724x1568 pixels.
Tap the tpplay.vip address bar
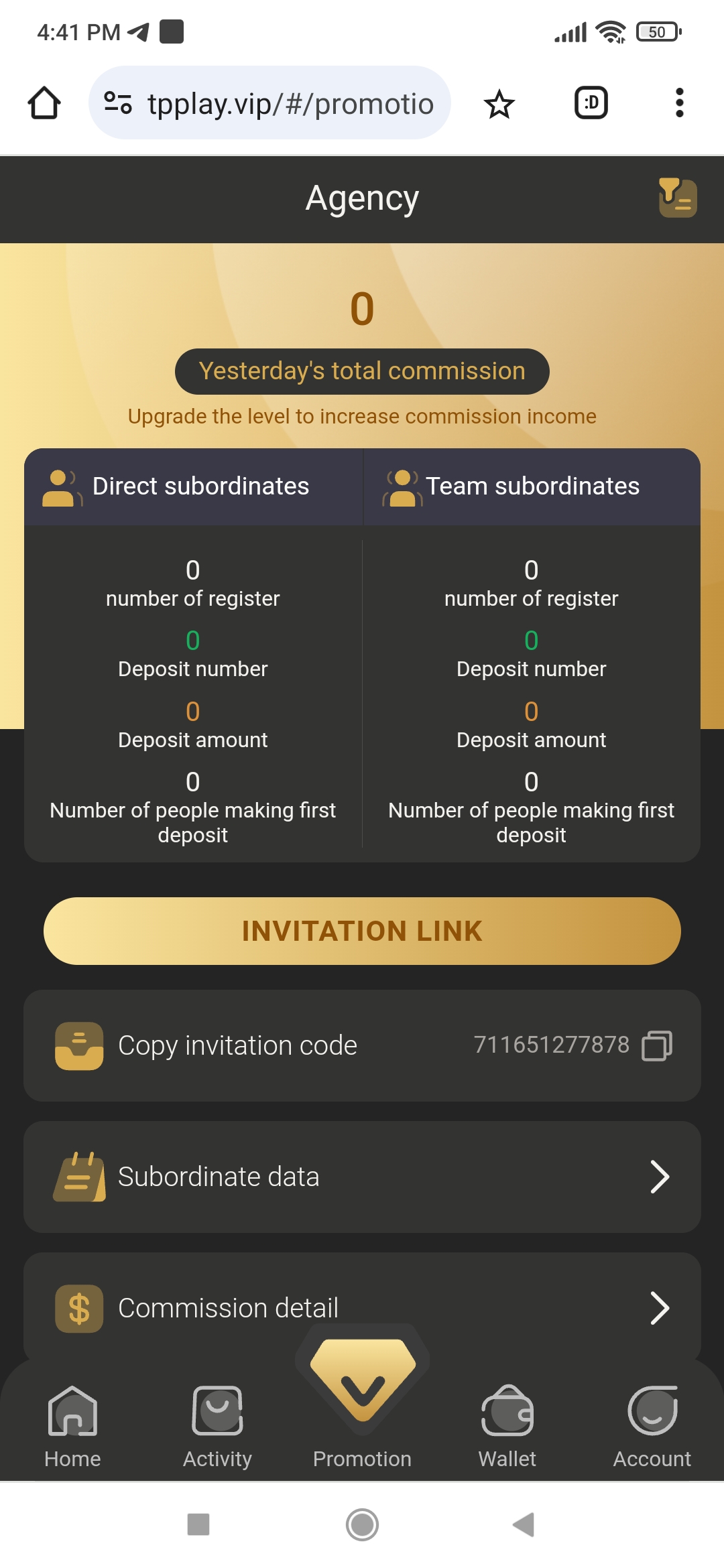pyautogui.click(x=269, y=103)
